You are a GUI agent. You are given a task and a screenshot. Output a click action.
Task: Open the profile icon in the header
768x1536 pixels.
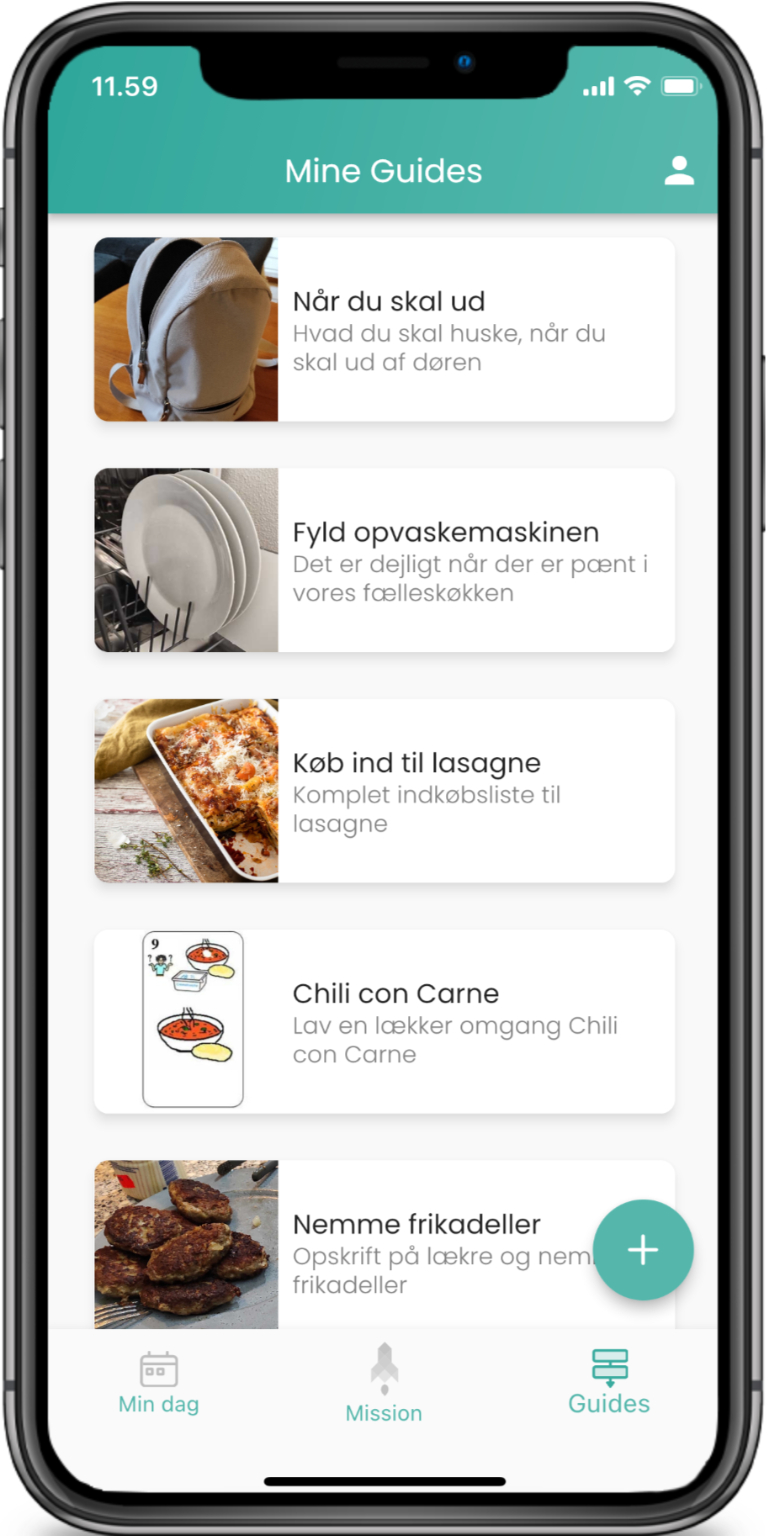(679, 171)
